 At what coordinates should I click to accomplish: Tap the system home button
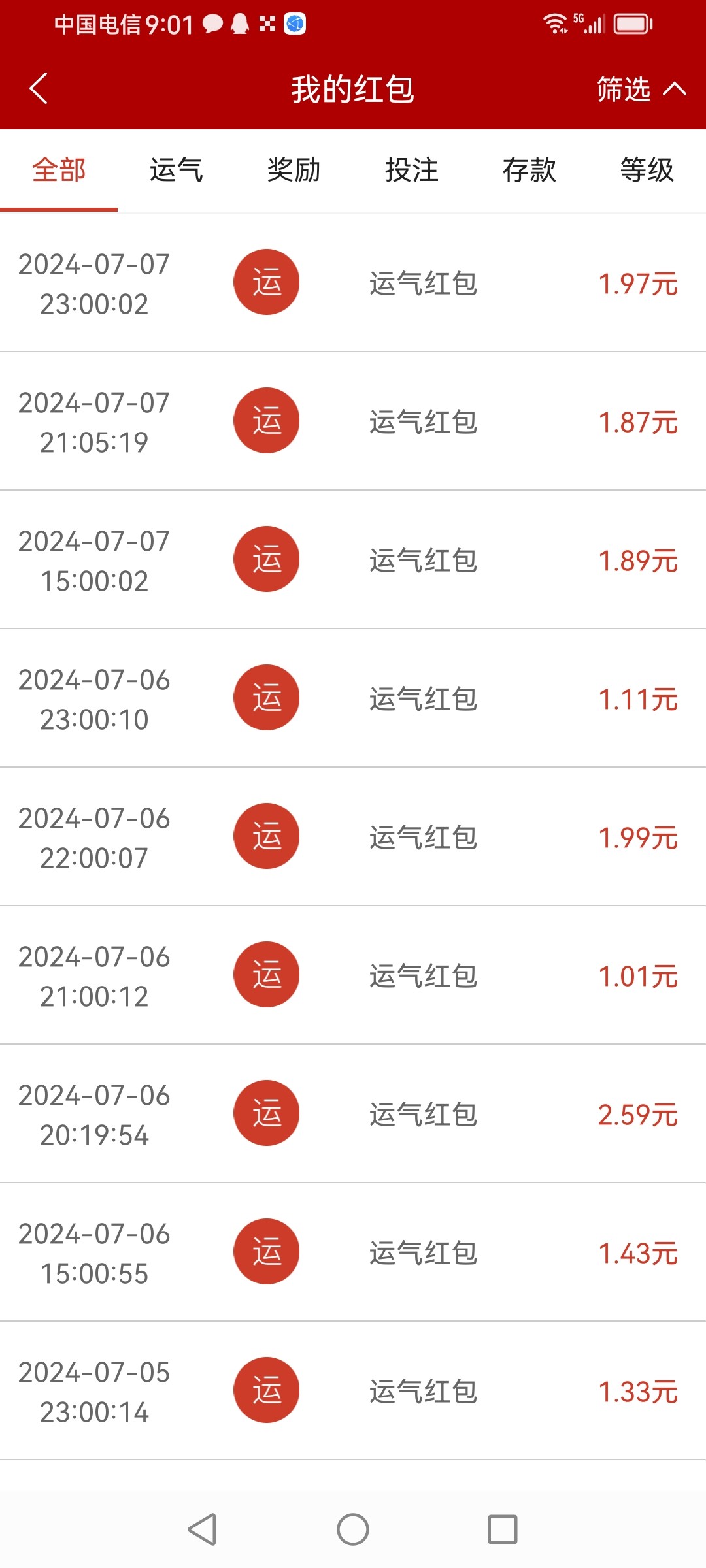click(x=353, y=1529)
